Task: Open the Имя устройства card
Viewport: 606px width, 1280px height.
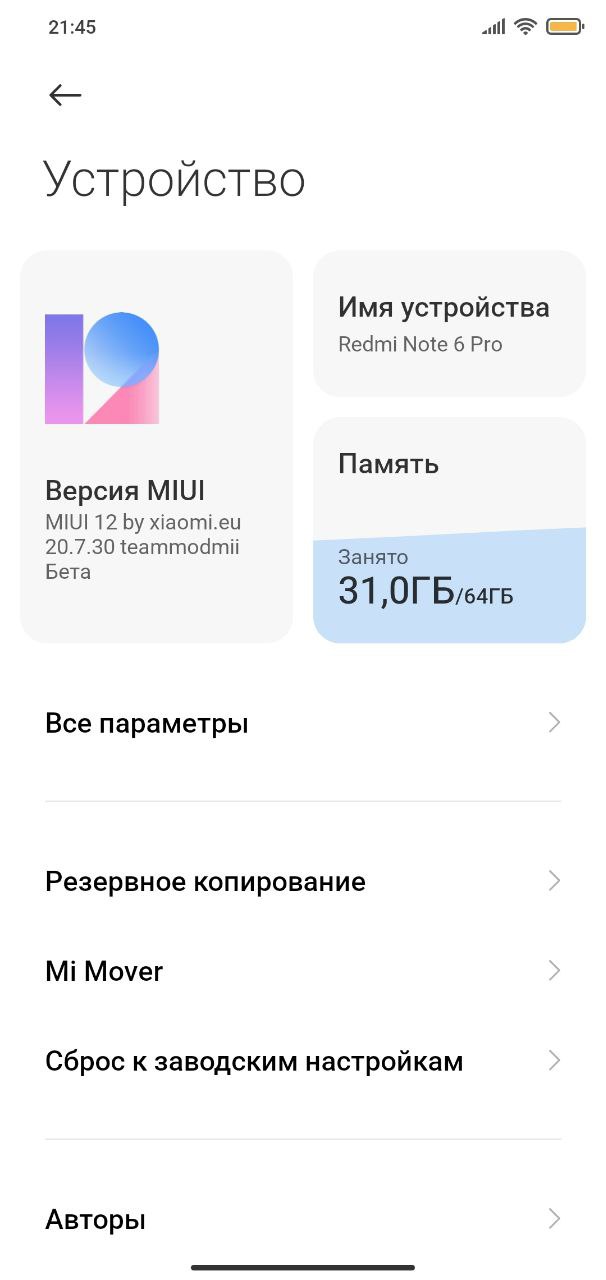Action: pos(449,324)
